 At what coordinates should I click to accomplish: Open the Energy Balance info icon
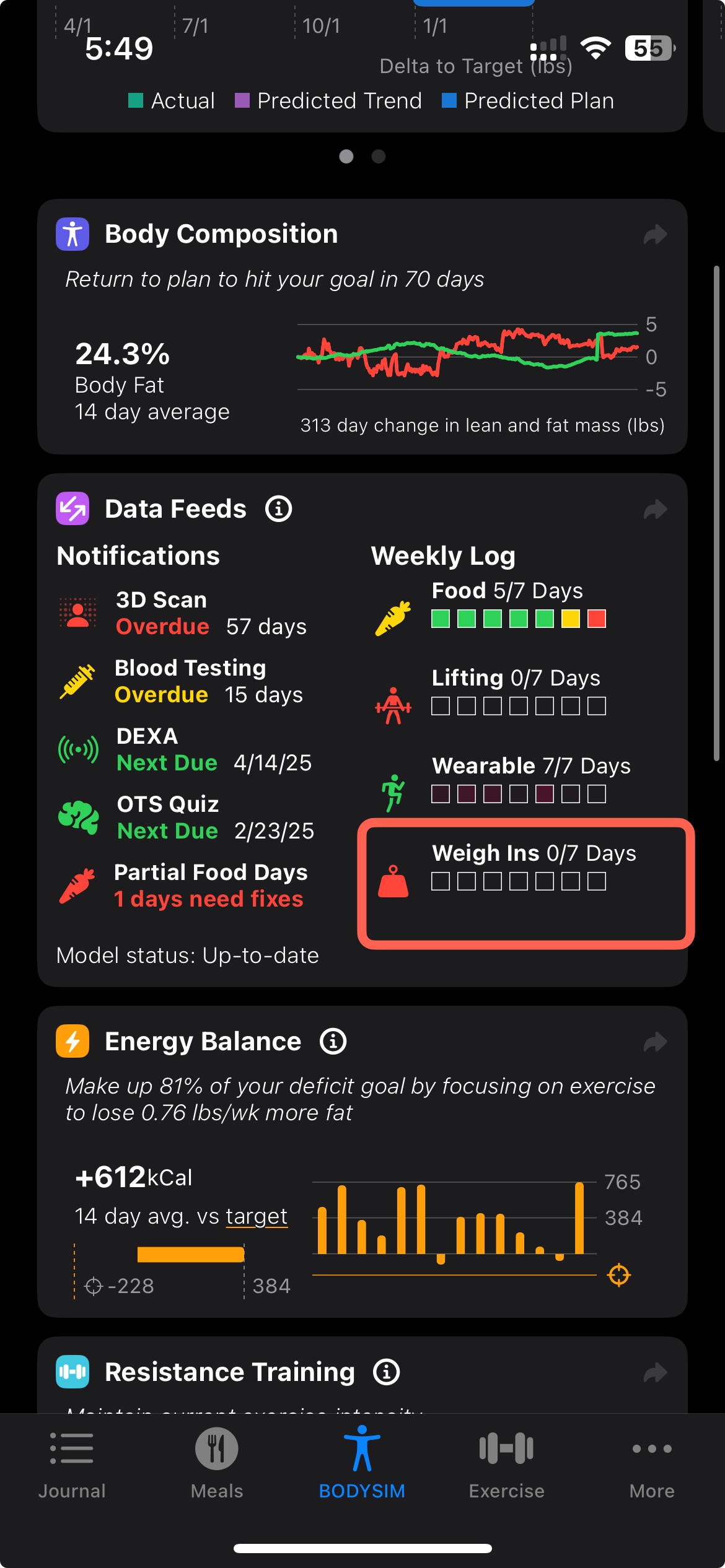point(333,1042)
